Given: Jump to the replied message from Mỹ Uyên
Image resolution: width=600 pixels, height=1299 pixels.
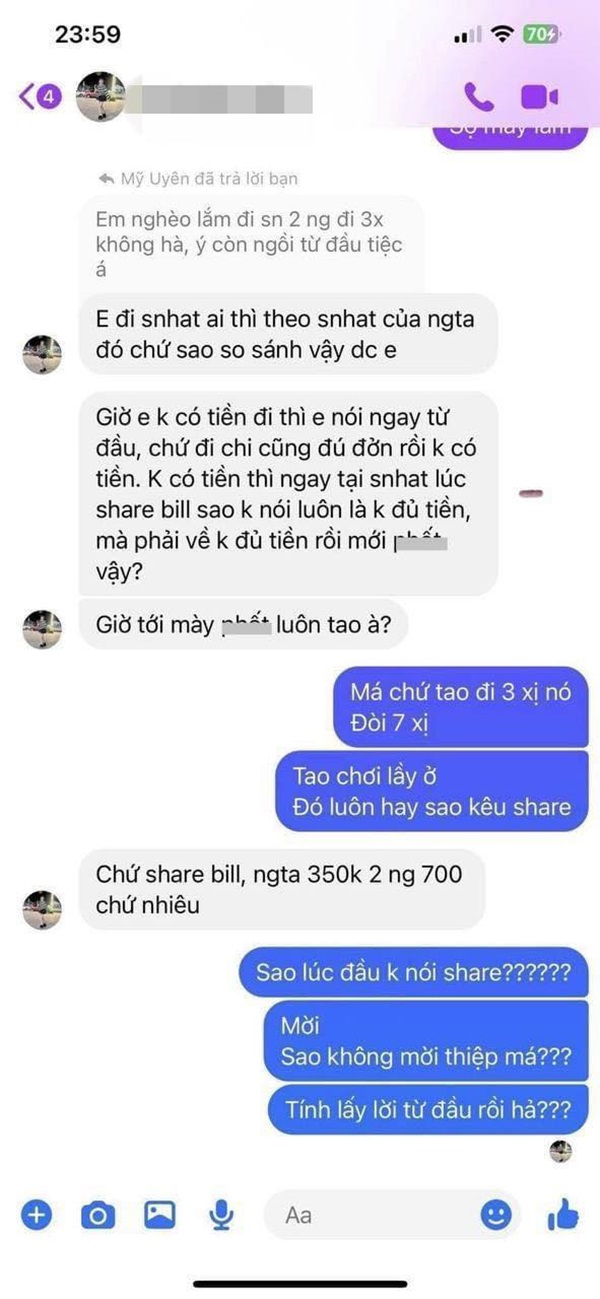Looking at the screenshot, I should (x=245, y=242).
